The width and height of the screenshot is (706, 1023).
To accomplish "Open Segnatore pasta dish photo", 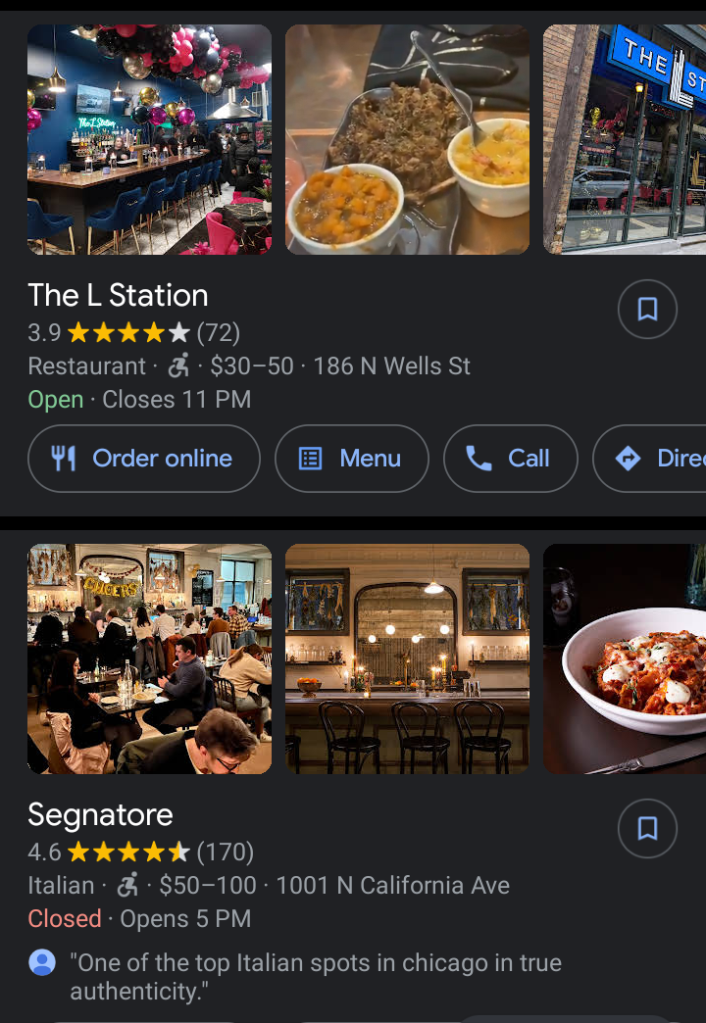I will point(624,659).
